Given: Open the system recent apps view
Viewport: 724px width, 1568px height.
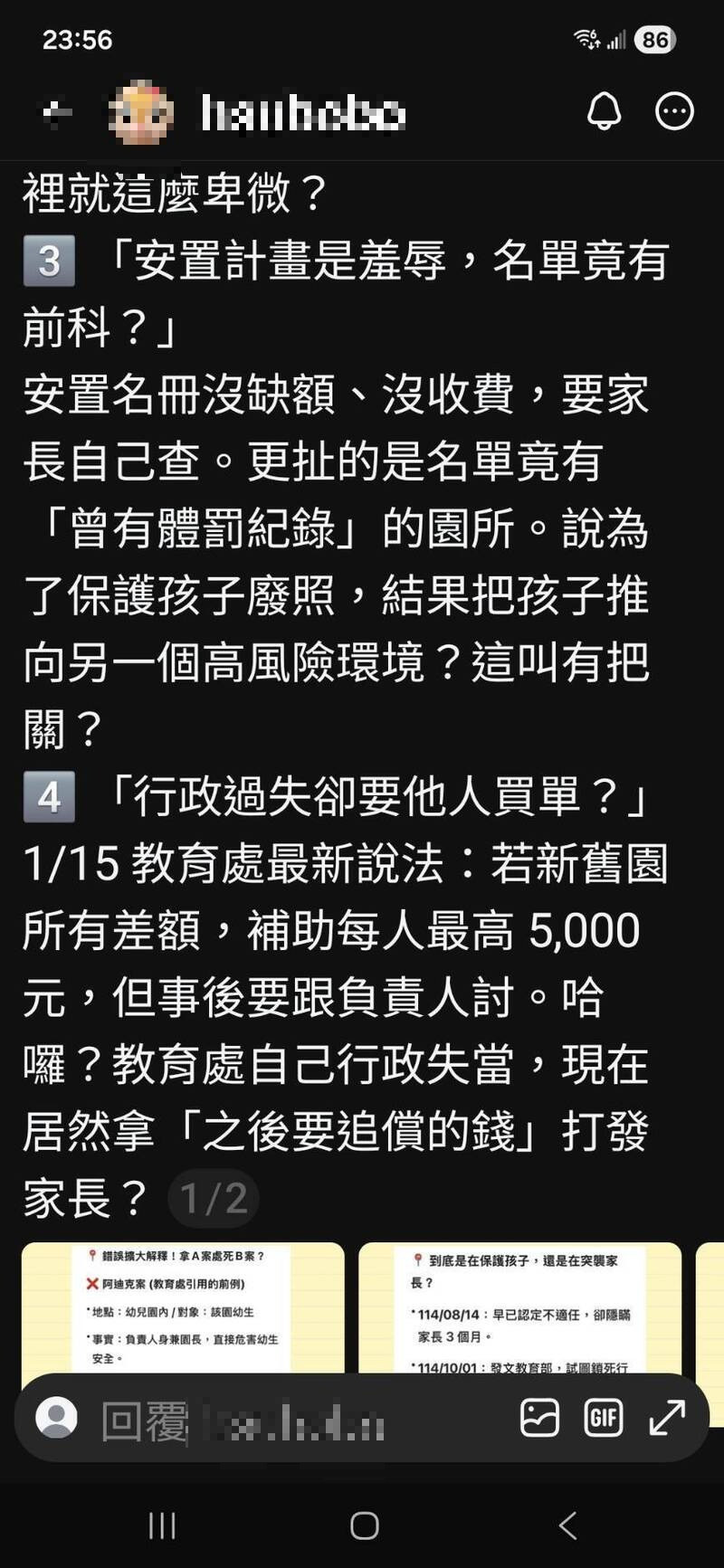Looking at the screenshot, I should click(x=162, y=1526).
